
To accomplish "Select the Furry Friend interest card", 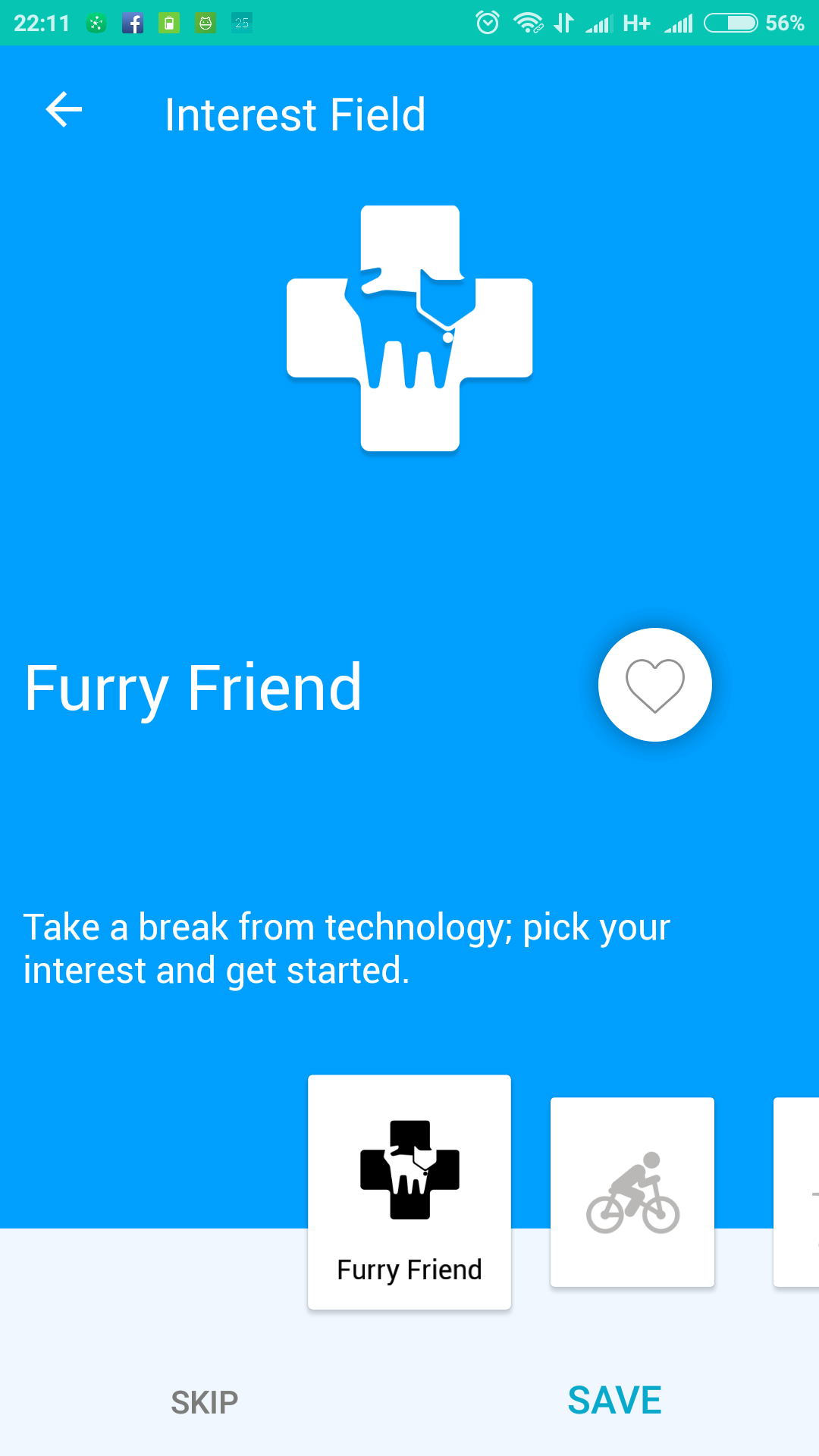I will point(409,1192).
